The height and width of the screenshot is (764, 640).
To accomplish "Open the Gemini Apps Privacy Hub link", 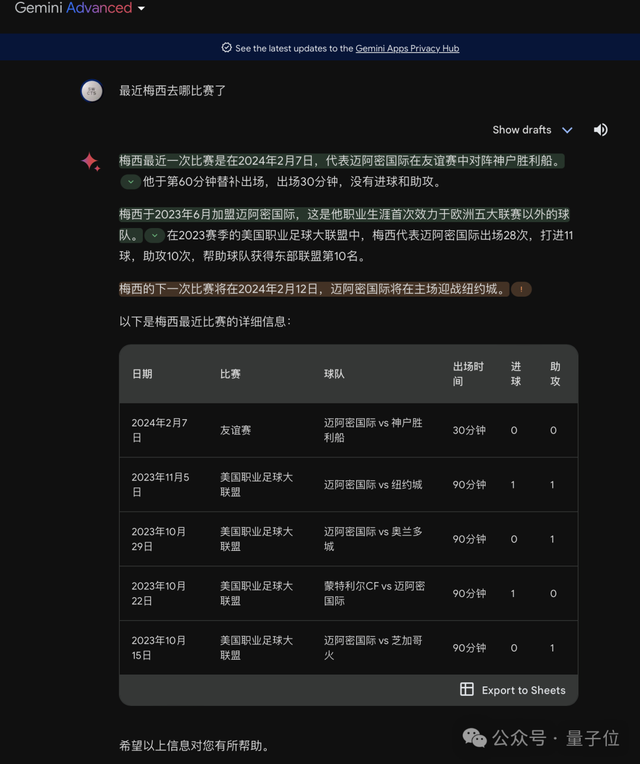I will [407, 48].
